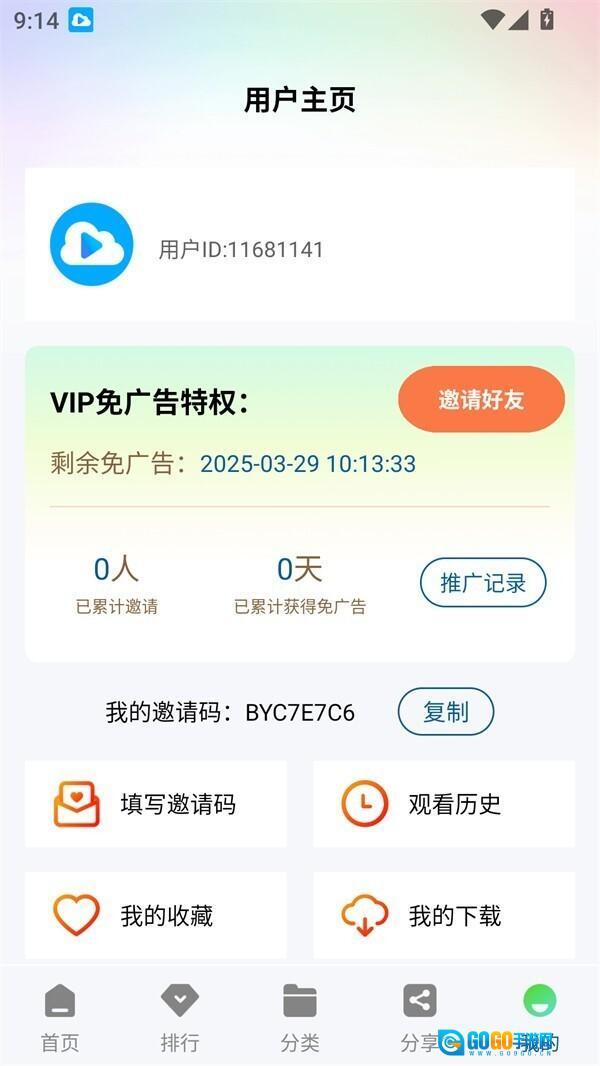Open 我的收藏 favorites
Image resolution: width=600 pixels, height=1066 pixels.
tap(156, 915)
